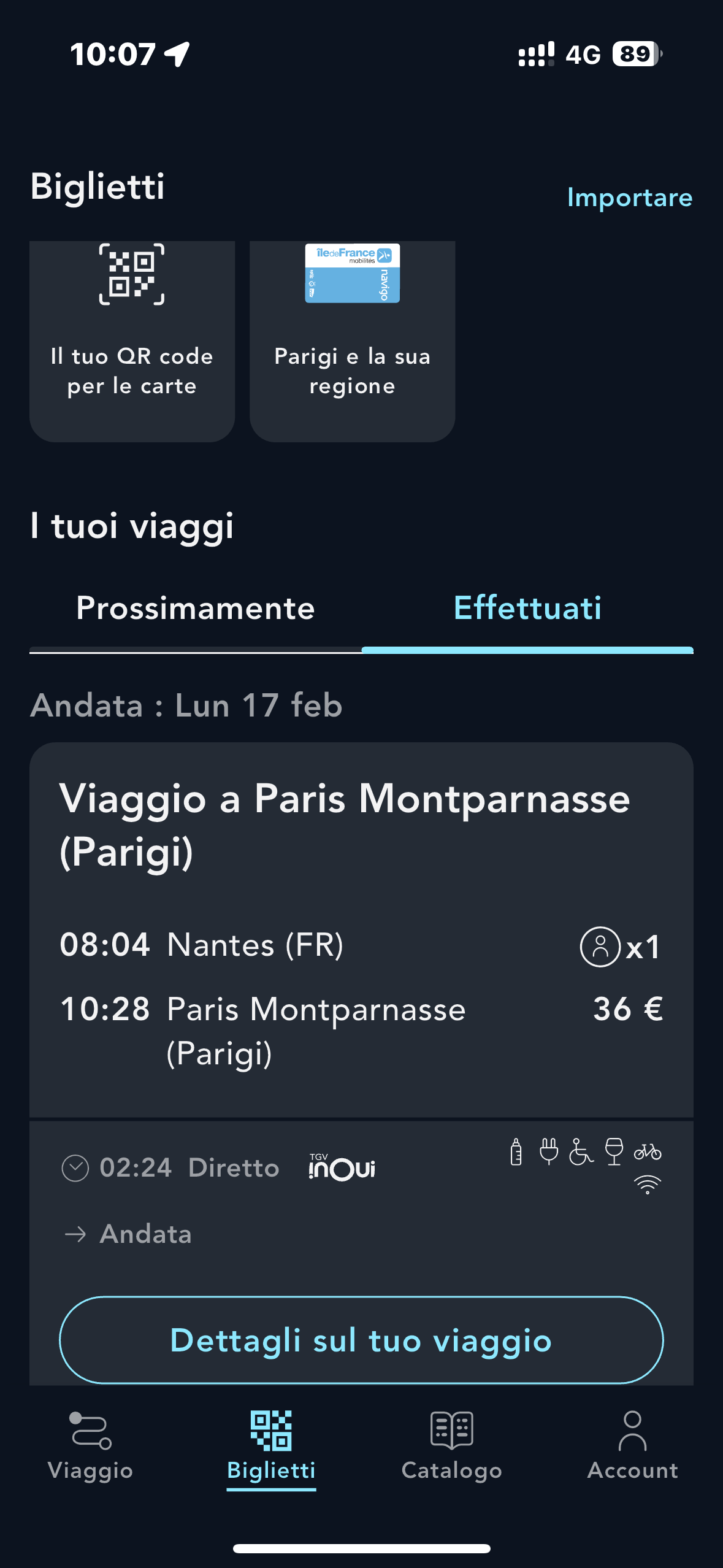This screenshot has width=723, height=1568.
Task: Switch to the Account tab
Action: point(632,1445)
